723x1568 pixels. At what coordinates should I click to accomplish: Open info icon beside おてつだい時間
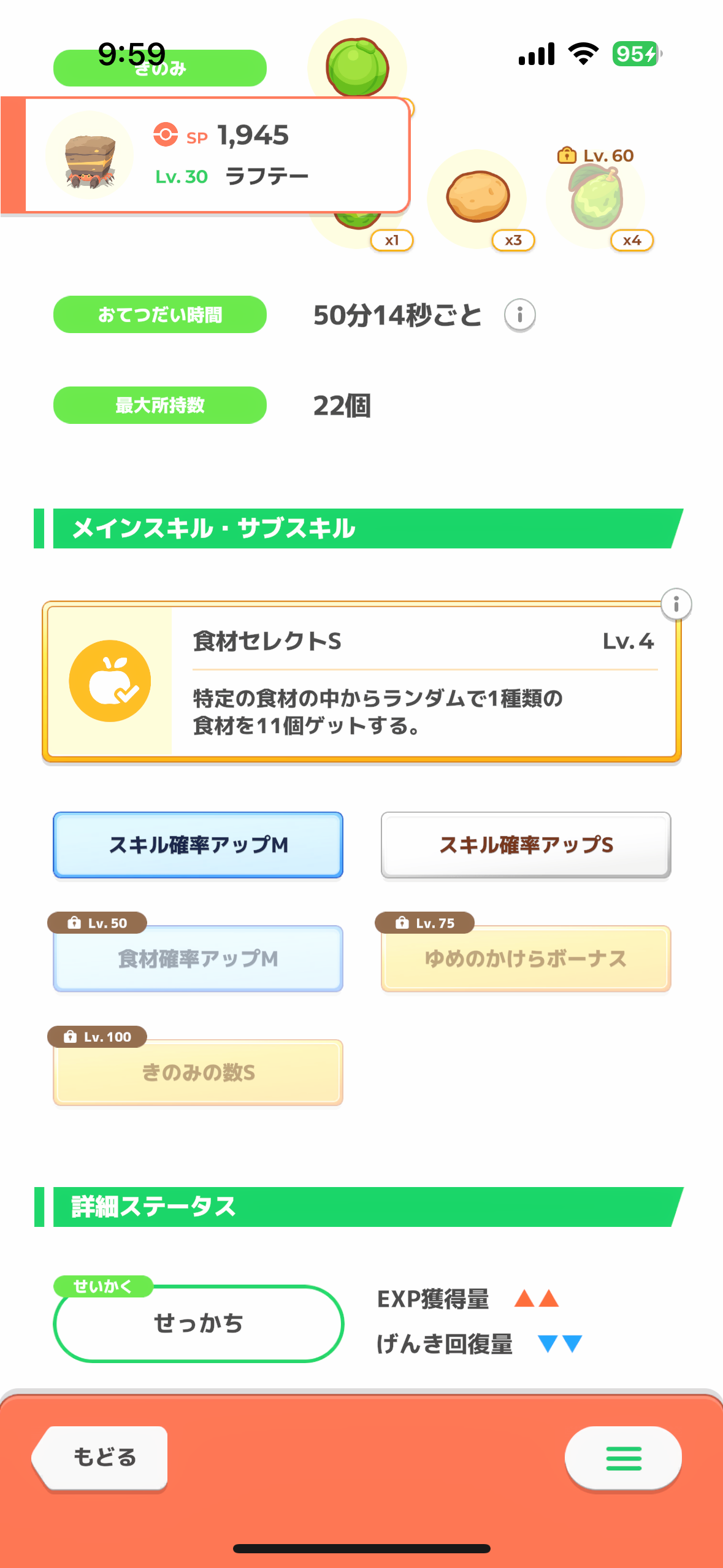click(519, 315)
